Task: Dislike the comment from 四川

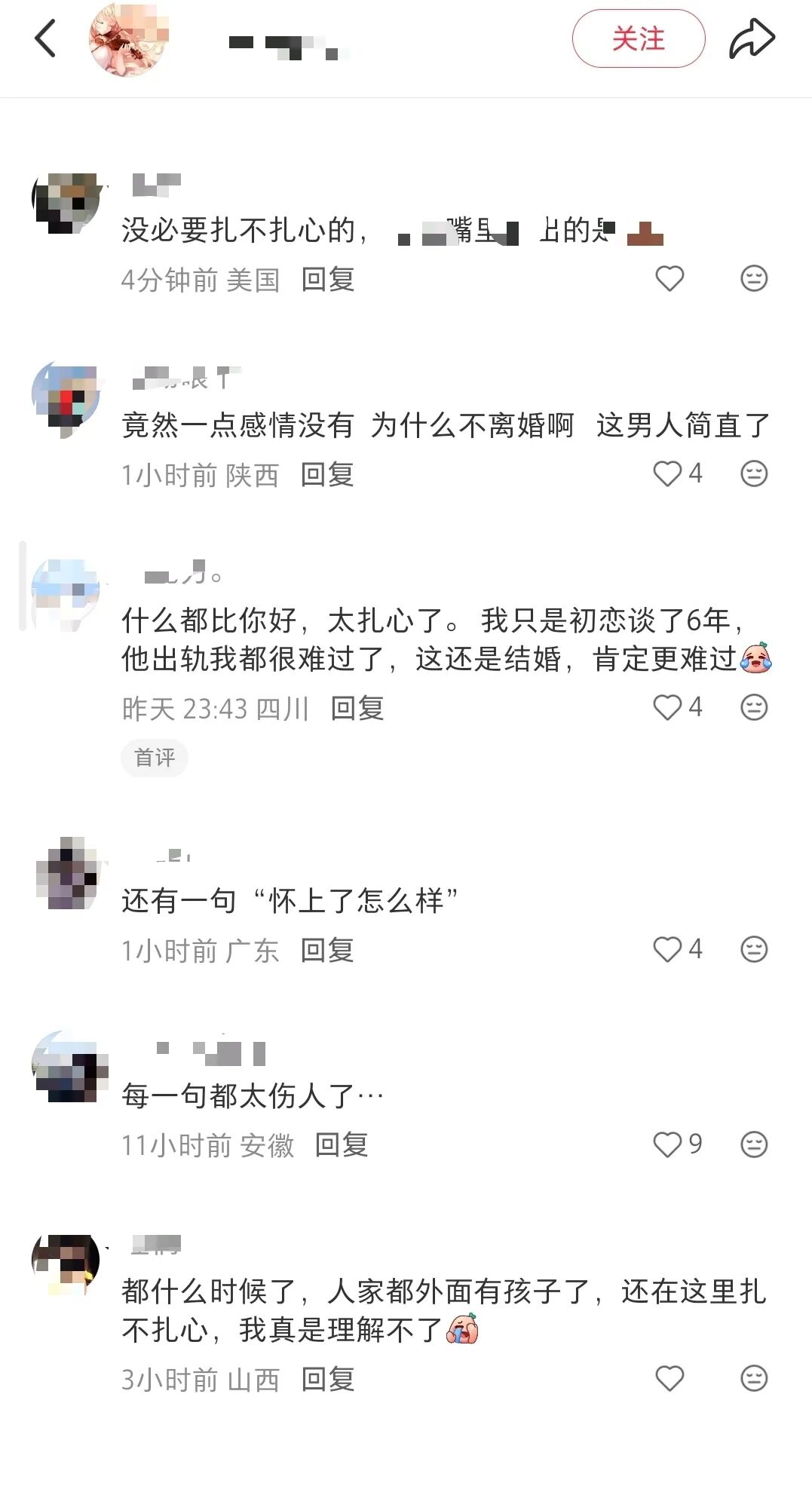Action: point(753,708)
